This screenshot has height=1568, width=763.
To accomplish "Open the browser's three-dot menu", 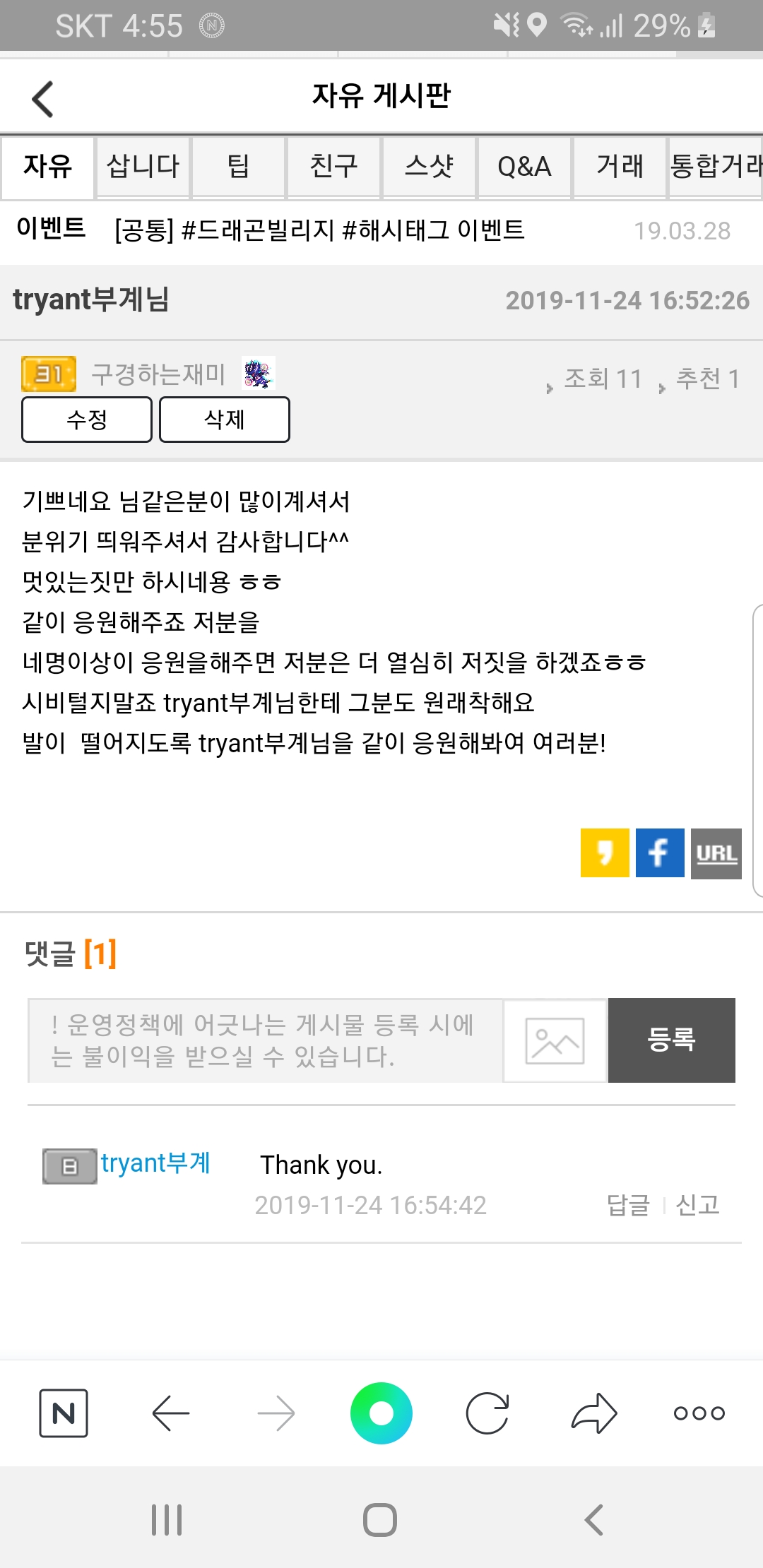I will pyautogui.click(x=699, y=1413).
